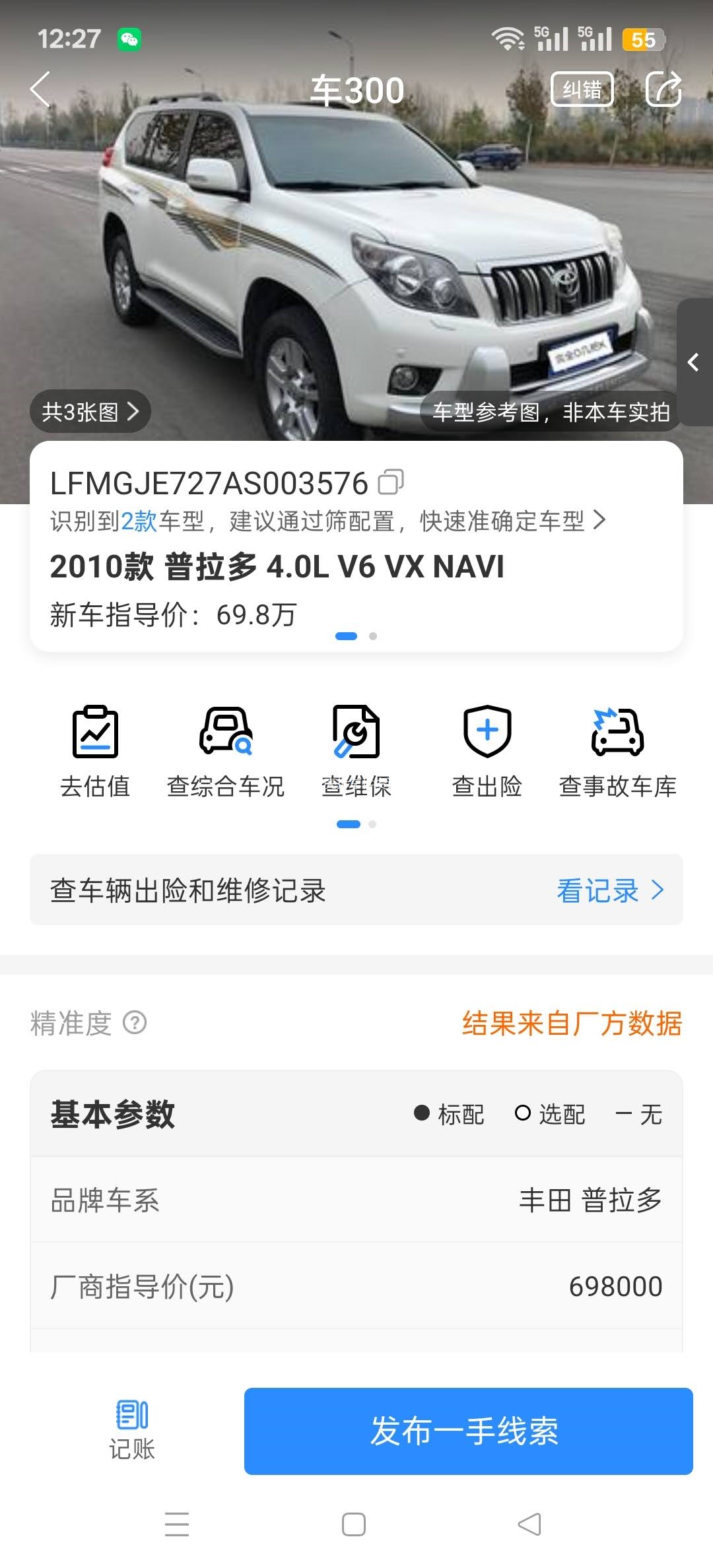
Task: Go to the system home screen
Action: click(x=354, y=1524)
